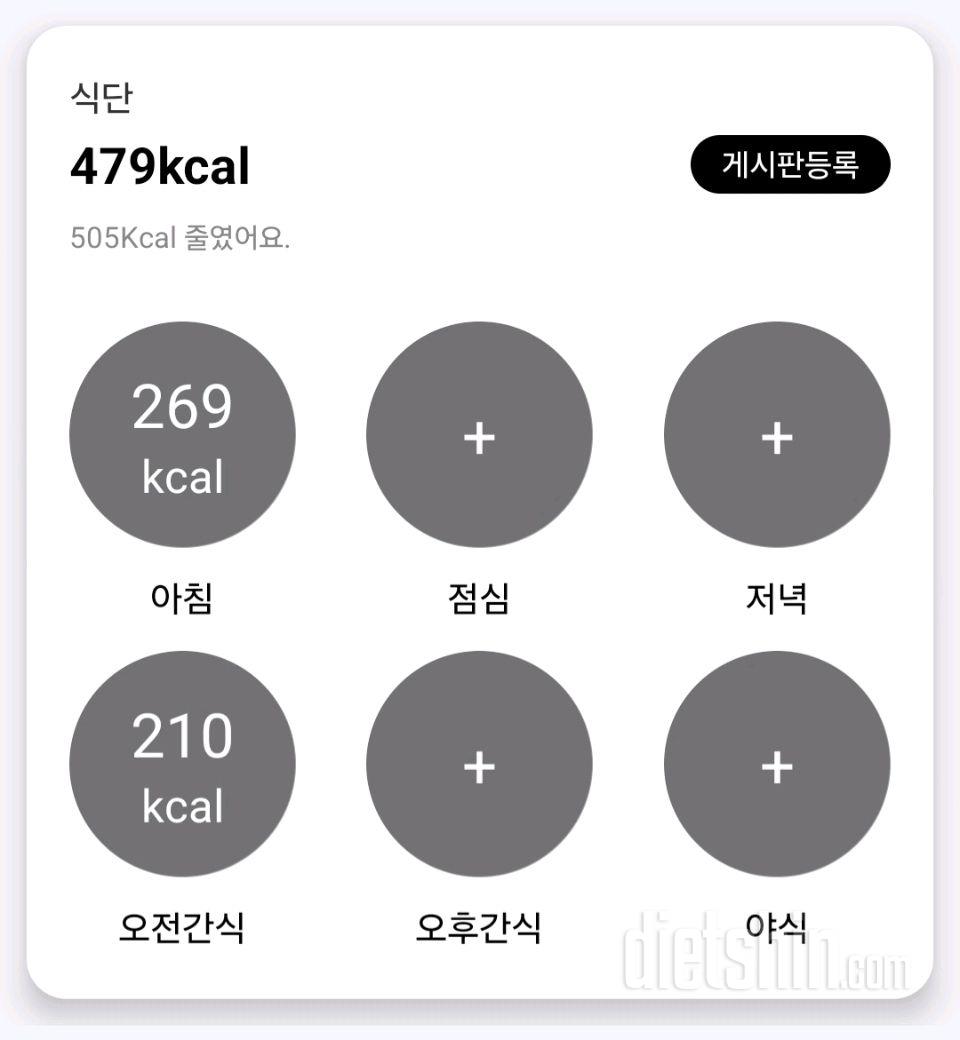The height and width of the screenshot is (1040, 960).
Task: Open the 오전간식 210 kcal entry
Action: click(x=182, y=764)
